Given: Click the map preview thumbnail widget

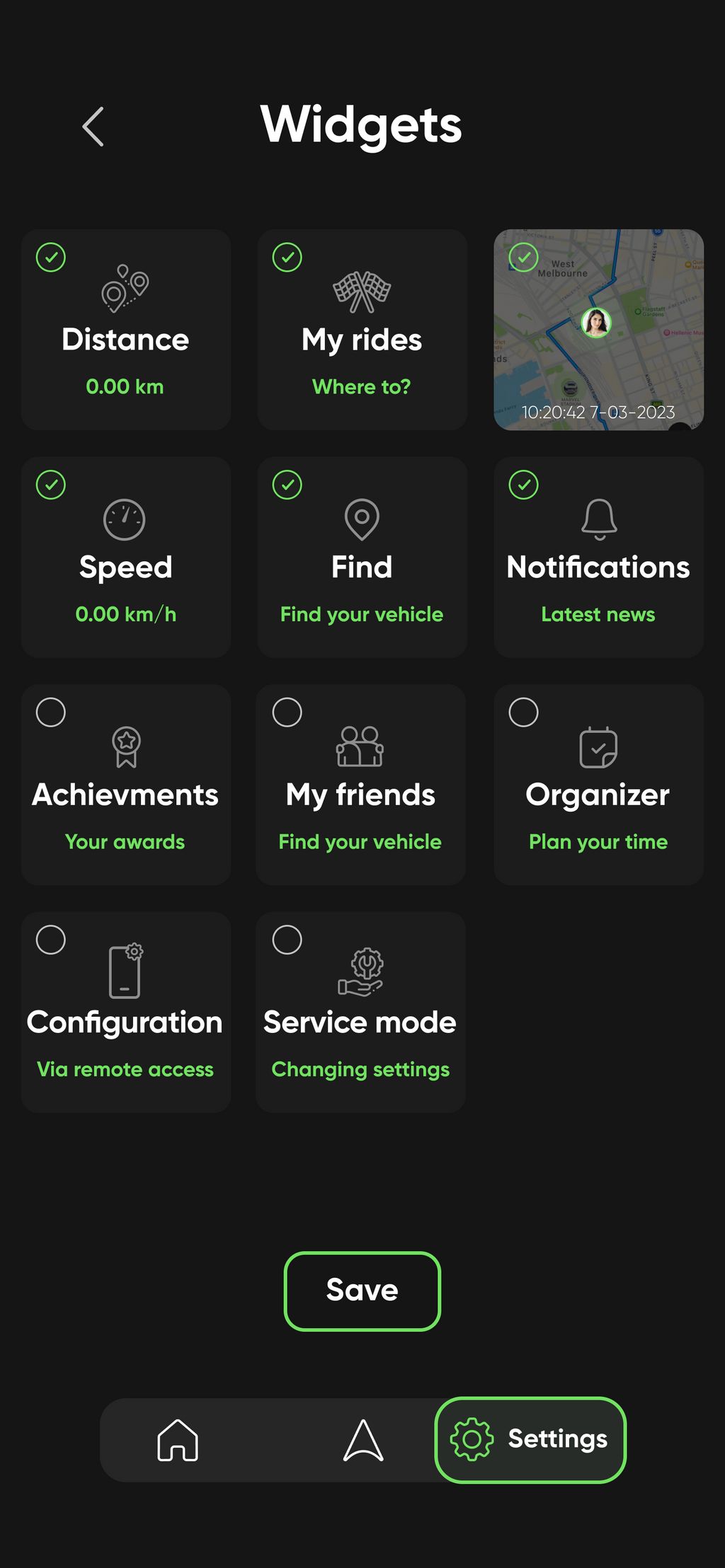Looking at the screenshot, I should coord(598,330).
